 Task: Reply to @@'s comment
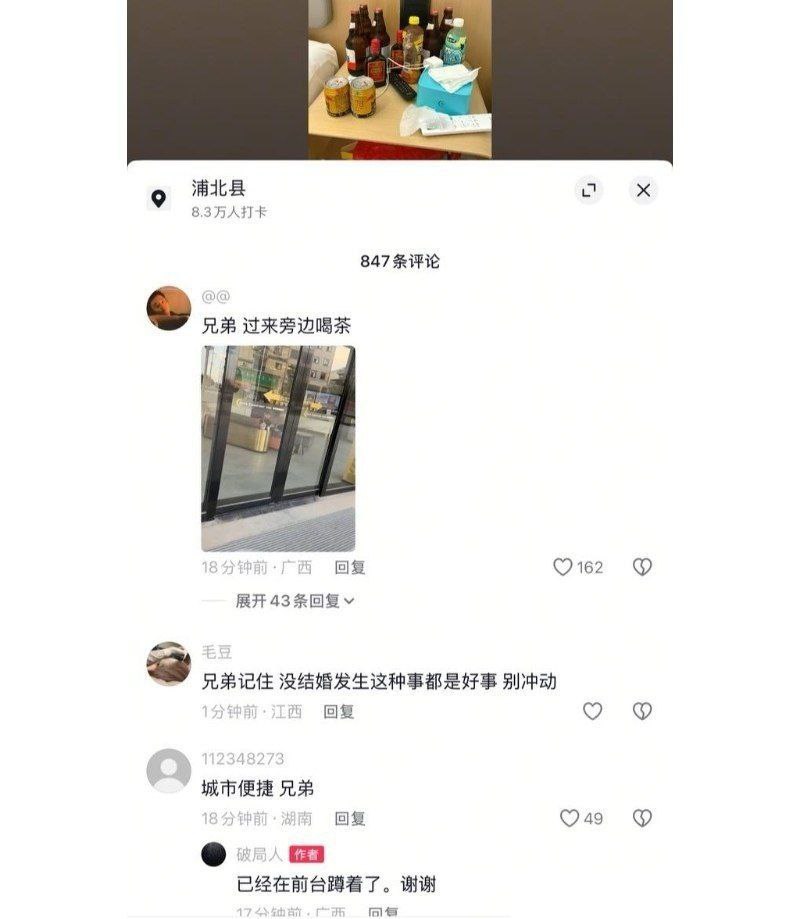[350, 567]
